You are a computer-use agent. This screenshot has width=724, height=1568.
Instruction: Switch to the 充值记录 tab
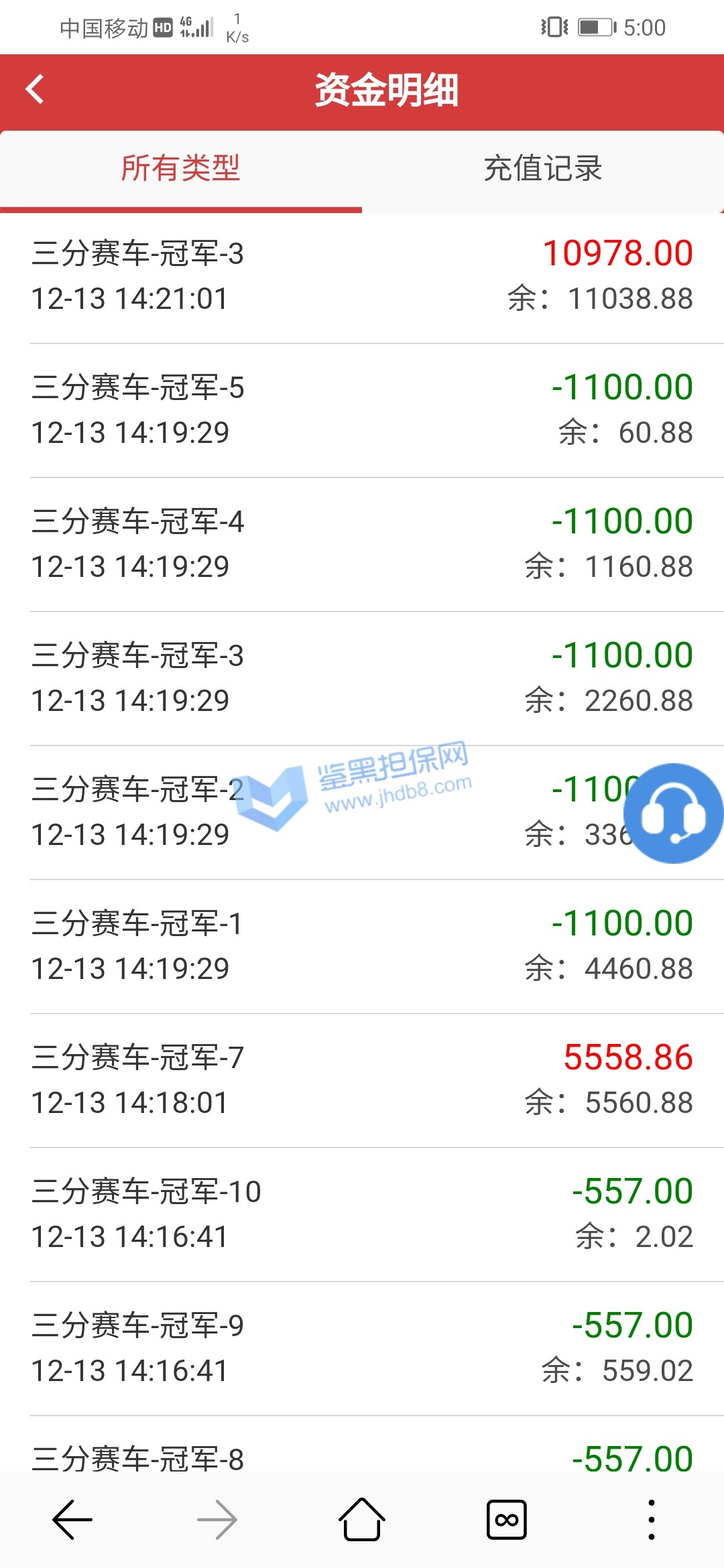(x=542, y=168)
